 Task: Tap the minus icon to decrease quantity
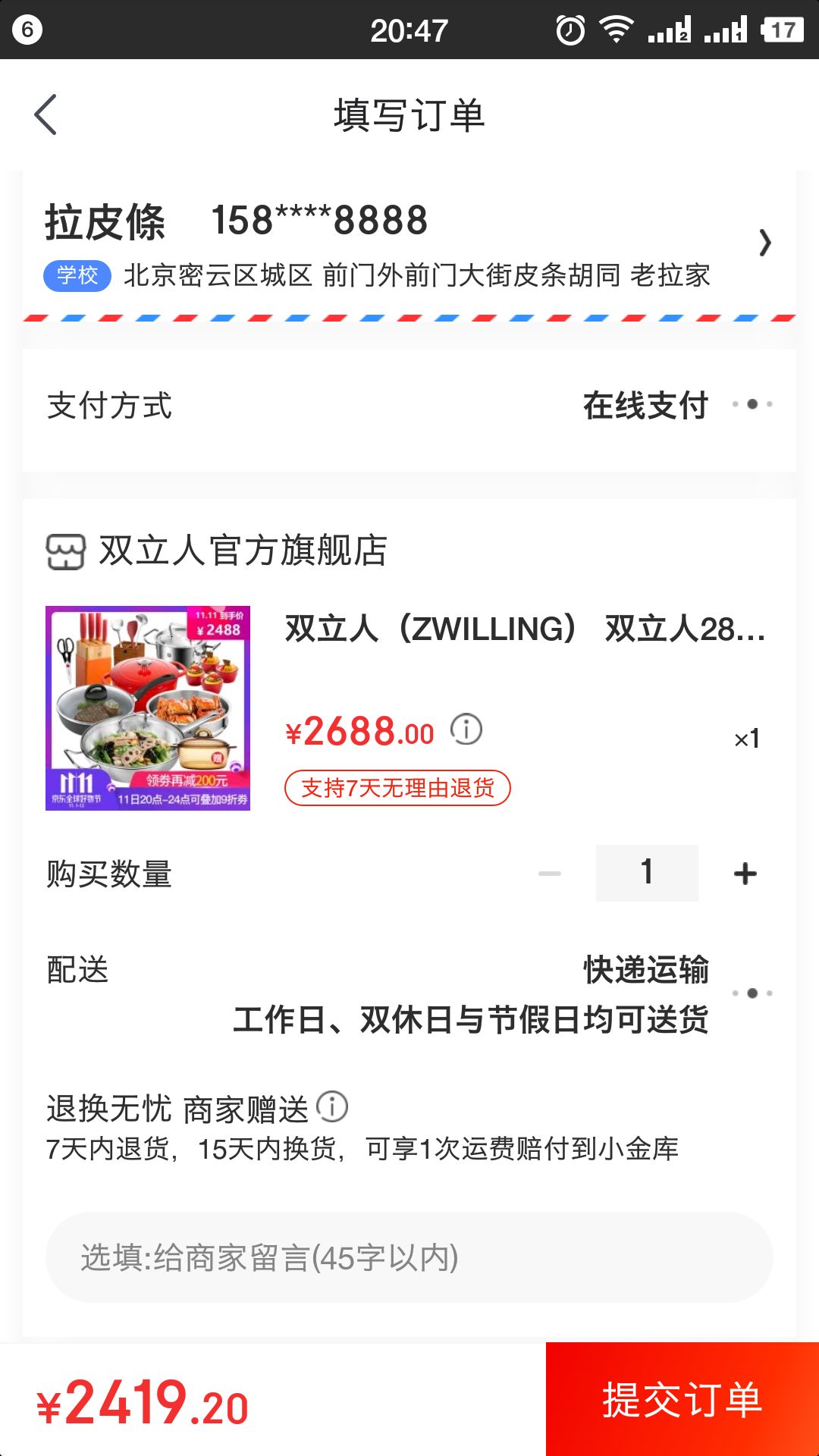point(548,873)
